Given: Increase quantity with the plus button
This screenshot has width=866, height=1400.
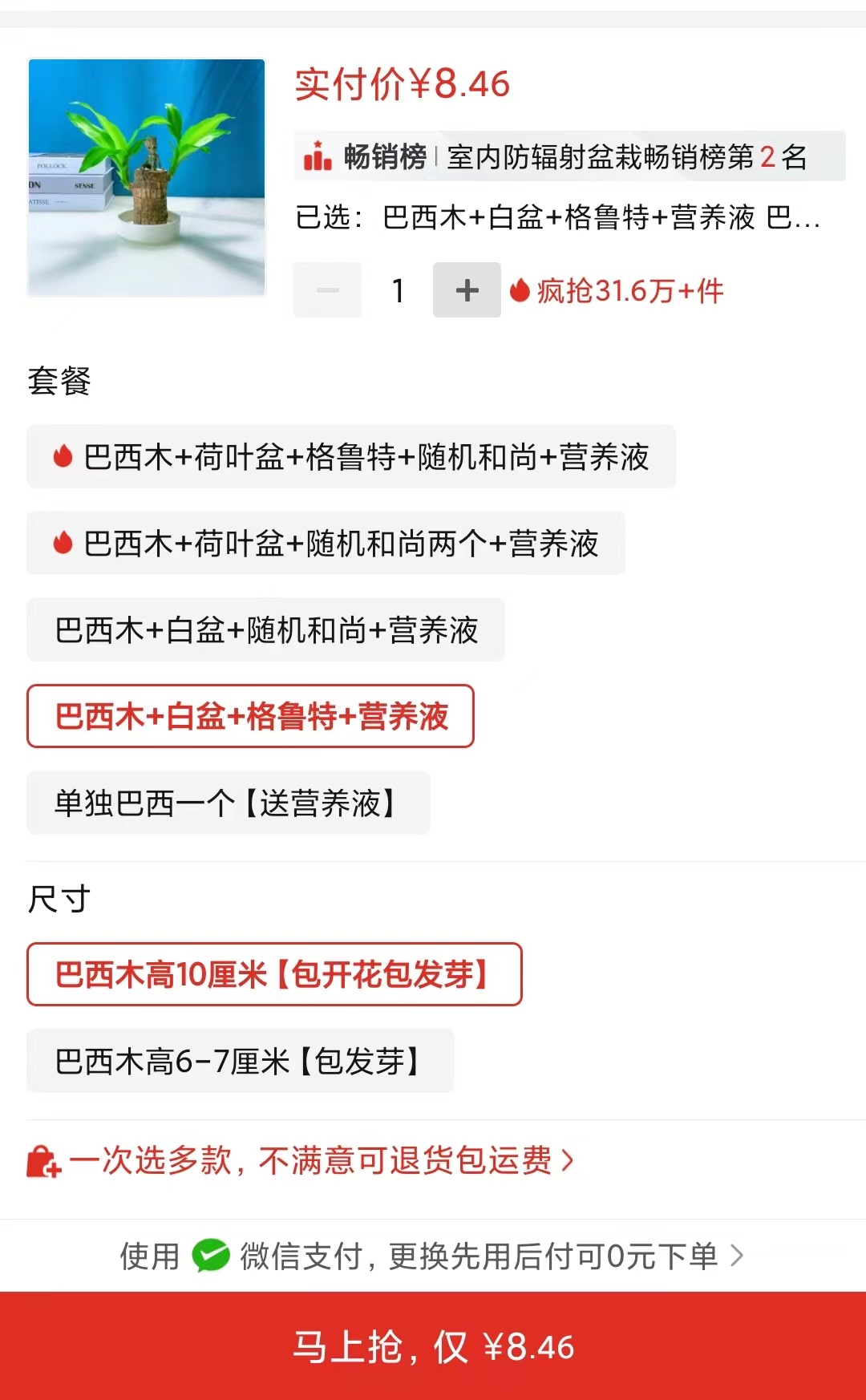Looking at the screenshot, I should coord(467,290).
